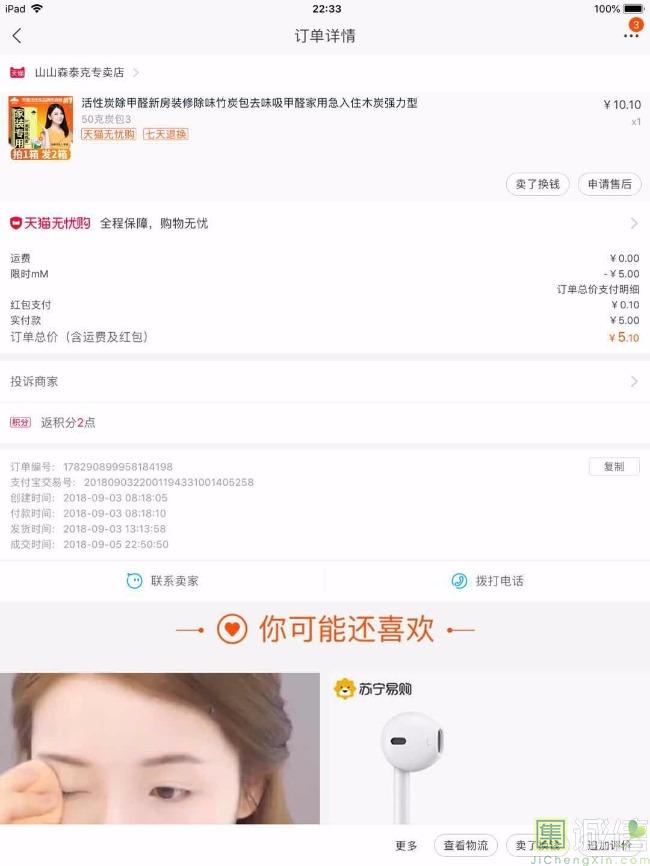Screen dimensions: 650x866
Task: Open the charcoal product item
Action: pyautogui.click(x=248, y=103)
